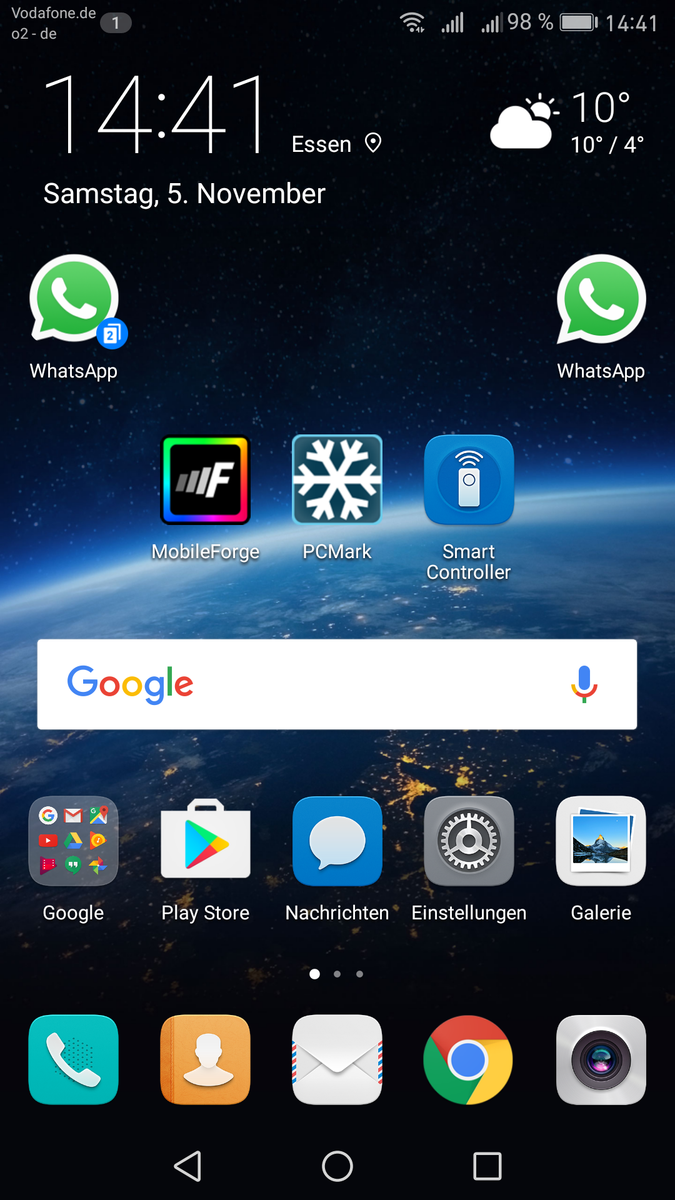Viewport: 675px width, 1200px height.
Task: Open the WhatsApp icon without a blue badge
Action: click(x=601, y=301)
